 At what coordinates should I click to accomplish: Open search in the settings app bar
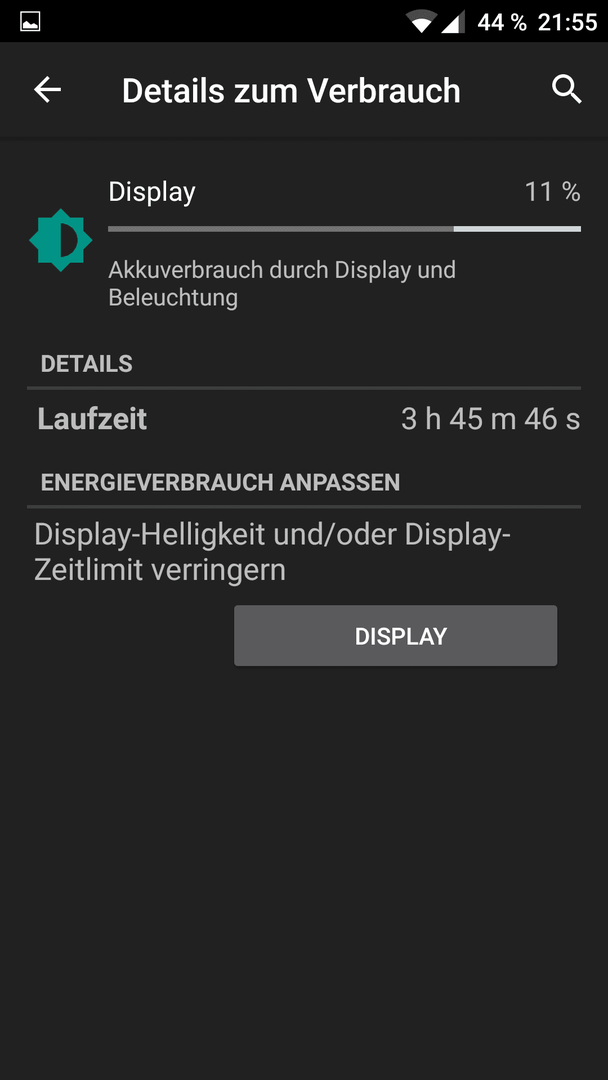[566, 90]
